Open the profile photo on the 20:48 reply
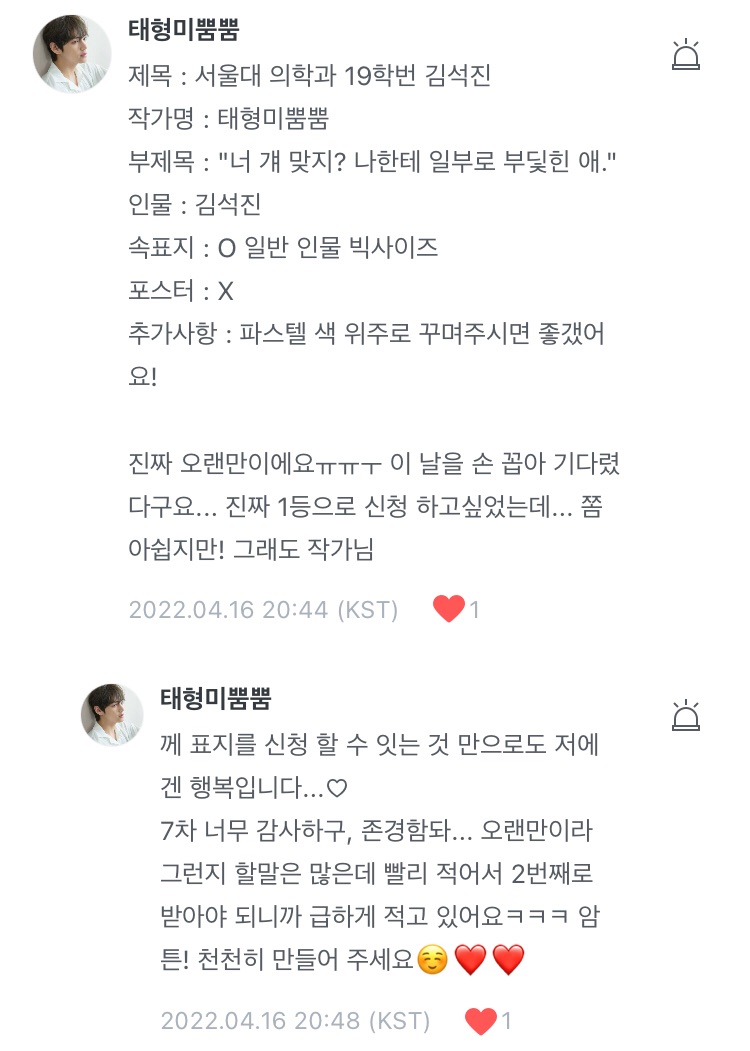750x1051 pixels. coord(112,715)
